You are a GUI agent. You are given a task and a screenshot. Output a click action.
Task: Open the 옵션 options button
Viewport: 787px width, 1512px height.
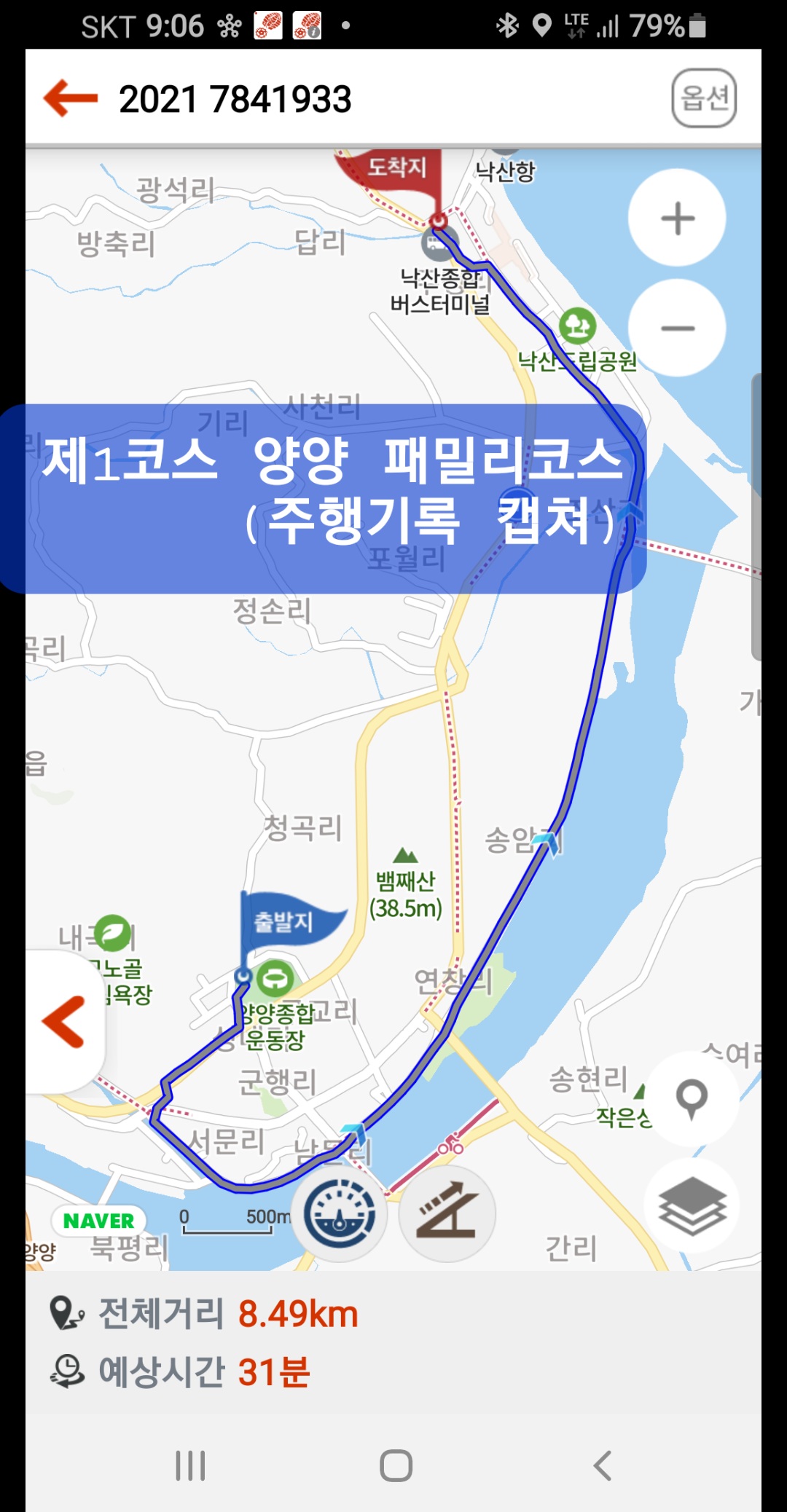(703, 98)
